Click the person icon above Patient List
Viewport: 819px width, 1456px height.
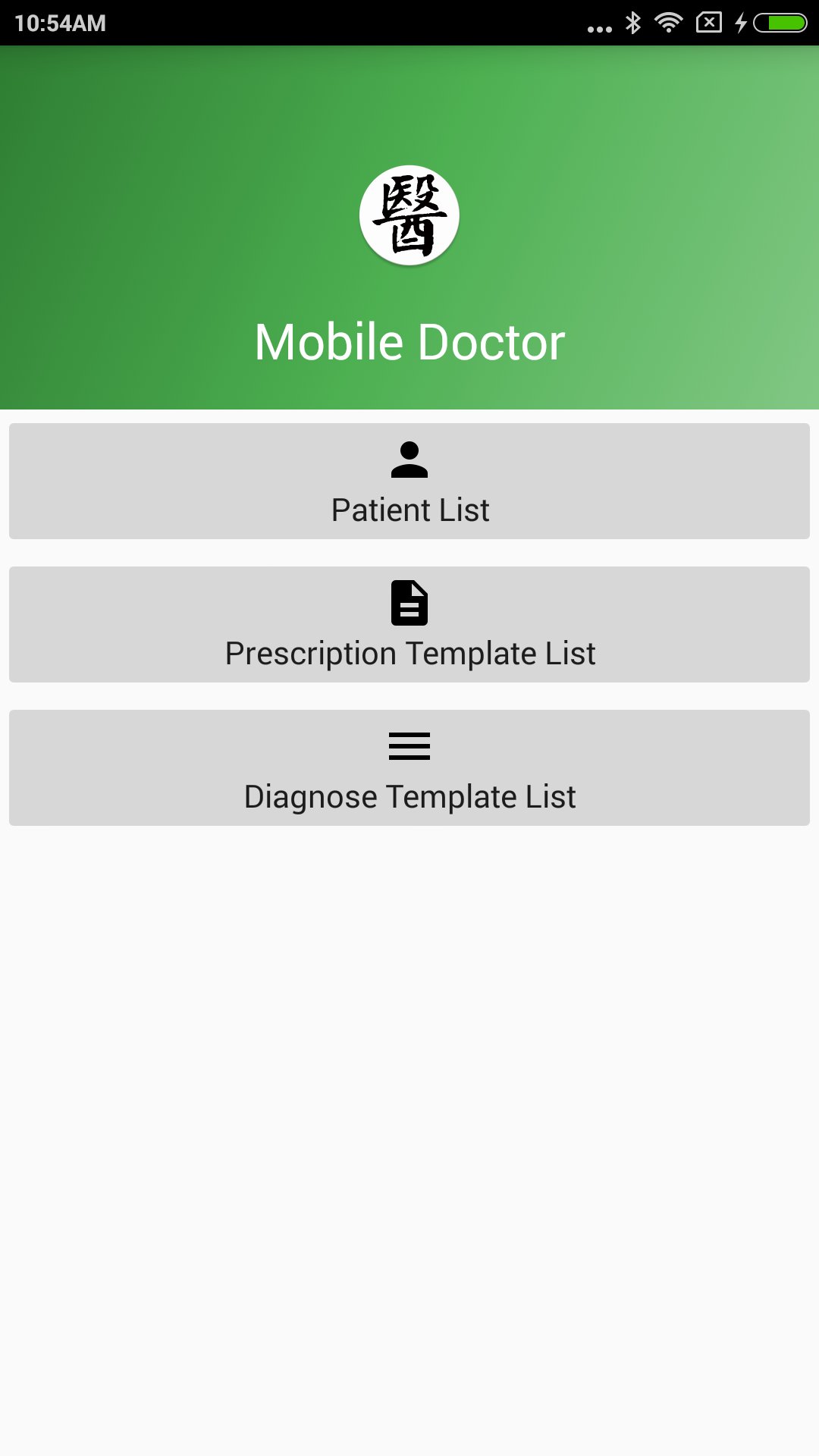[x=409, y=460]
